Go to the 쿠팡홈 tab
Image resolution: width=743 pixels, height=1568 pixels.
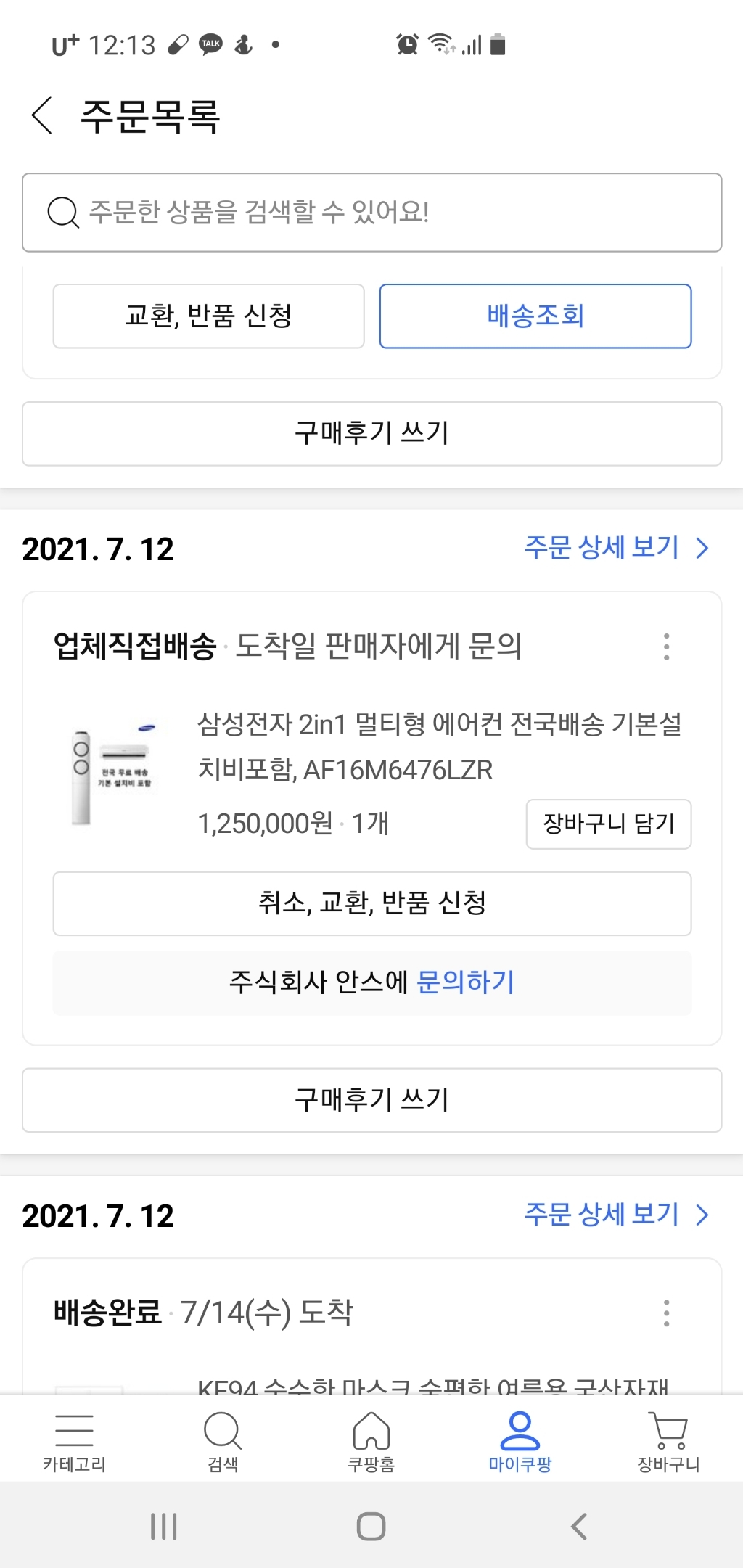pyautogui.click(x=371, y=1442)
